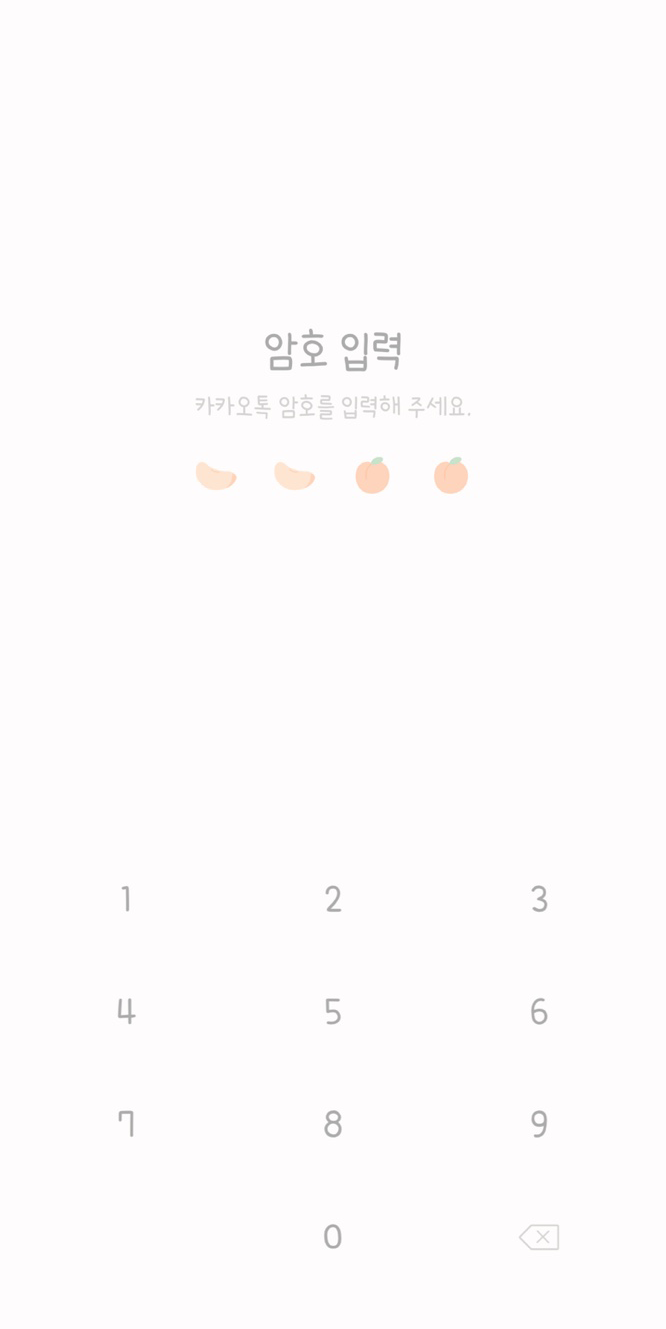The image size is (666, 1329).
Task: Enter digit 0 on the keypad
Action: [333, 1237]
